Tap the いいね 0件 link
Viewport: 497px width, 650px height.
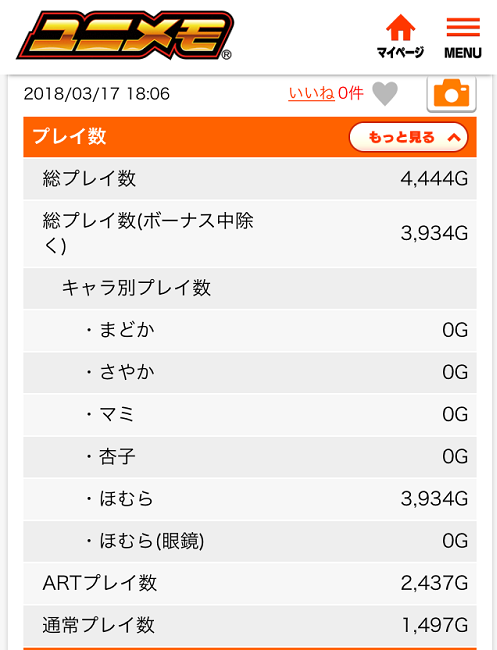[326, 93]
